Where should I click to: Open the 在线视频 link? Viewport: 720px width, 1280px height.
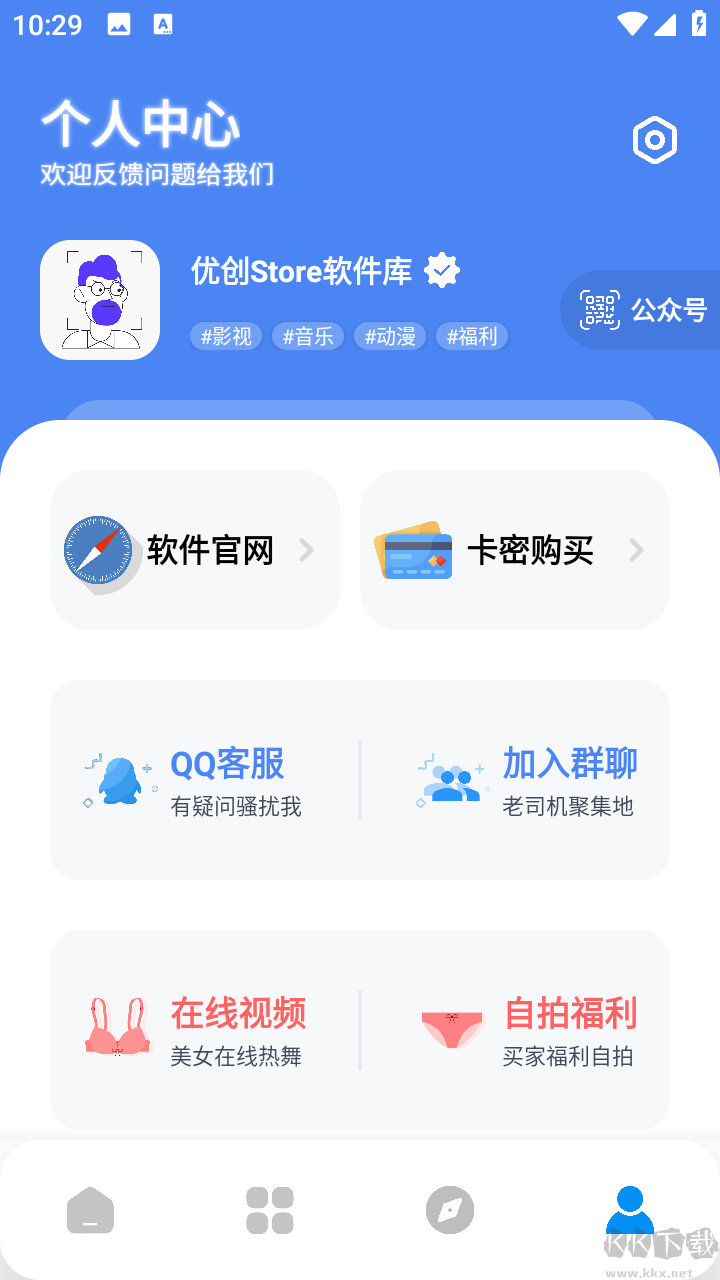(x=237, y=1014)
